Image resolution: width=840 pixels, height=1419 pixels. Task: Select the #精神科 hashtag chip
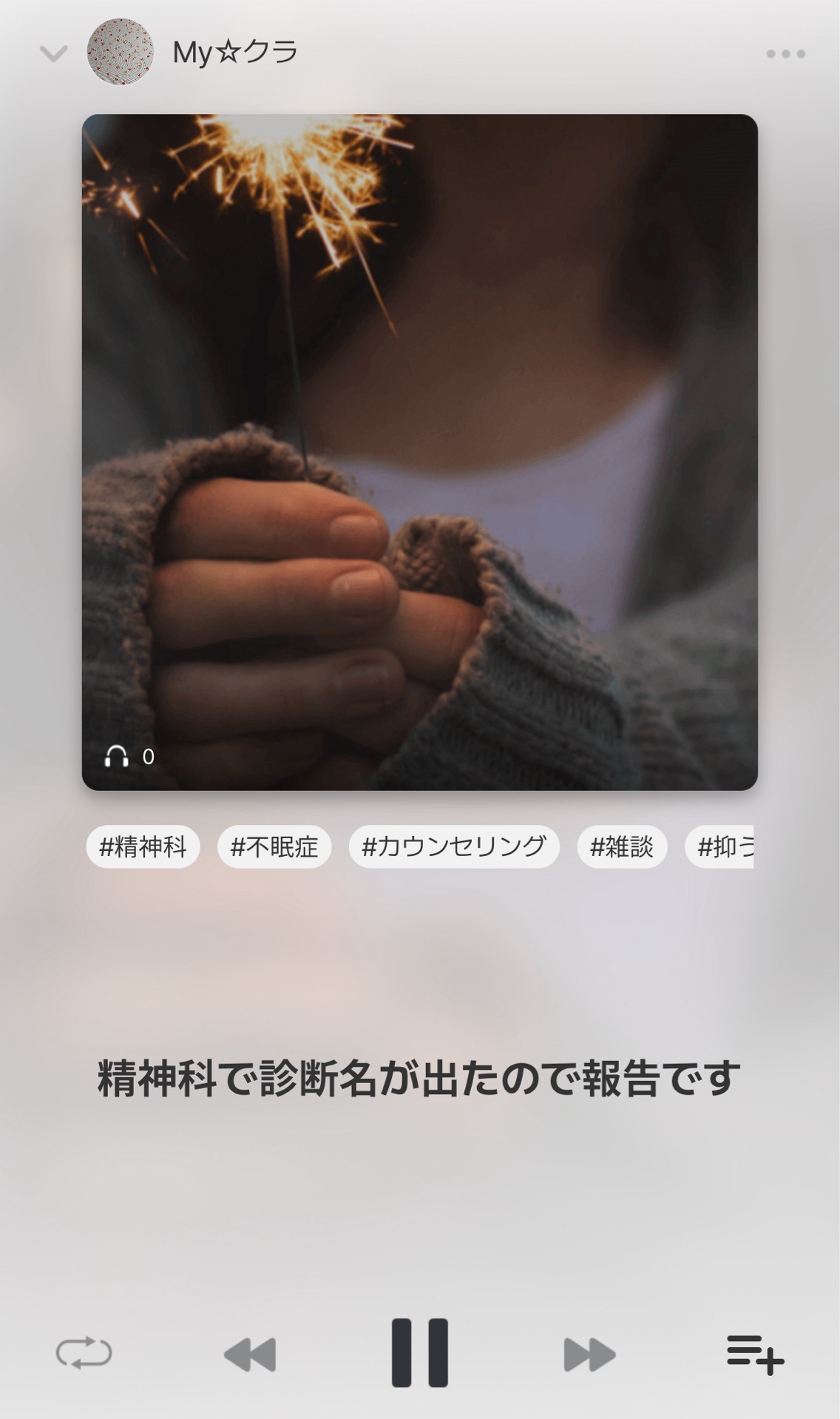pos(143,846)
